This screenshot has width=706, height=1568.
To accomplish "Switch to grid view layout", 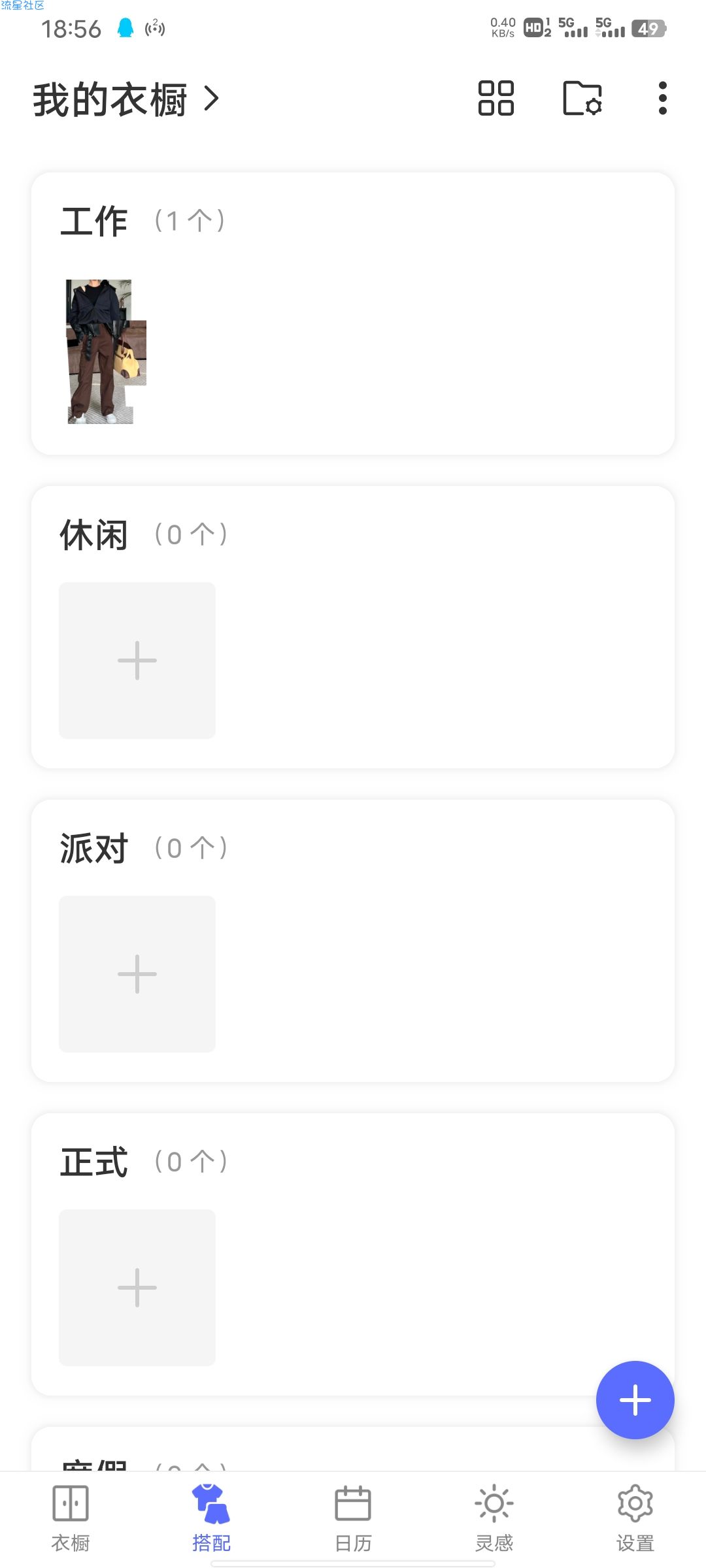I will 496,99.
